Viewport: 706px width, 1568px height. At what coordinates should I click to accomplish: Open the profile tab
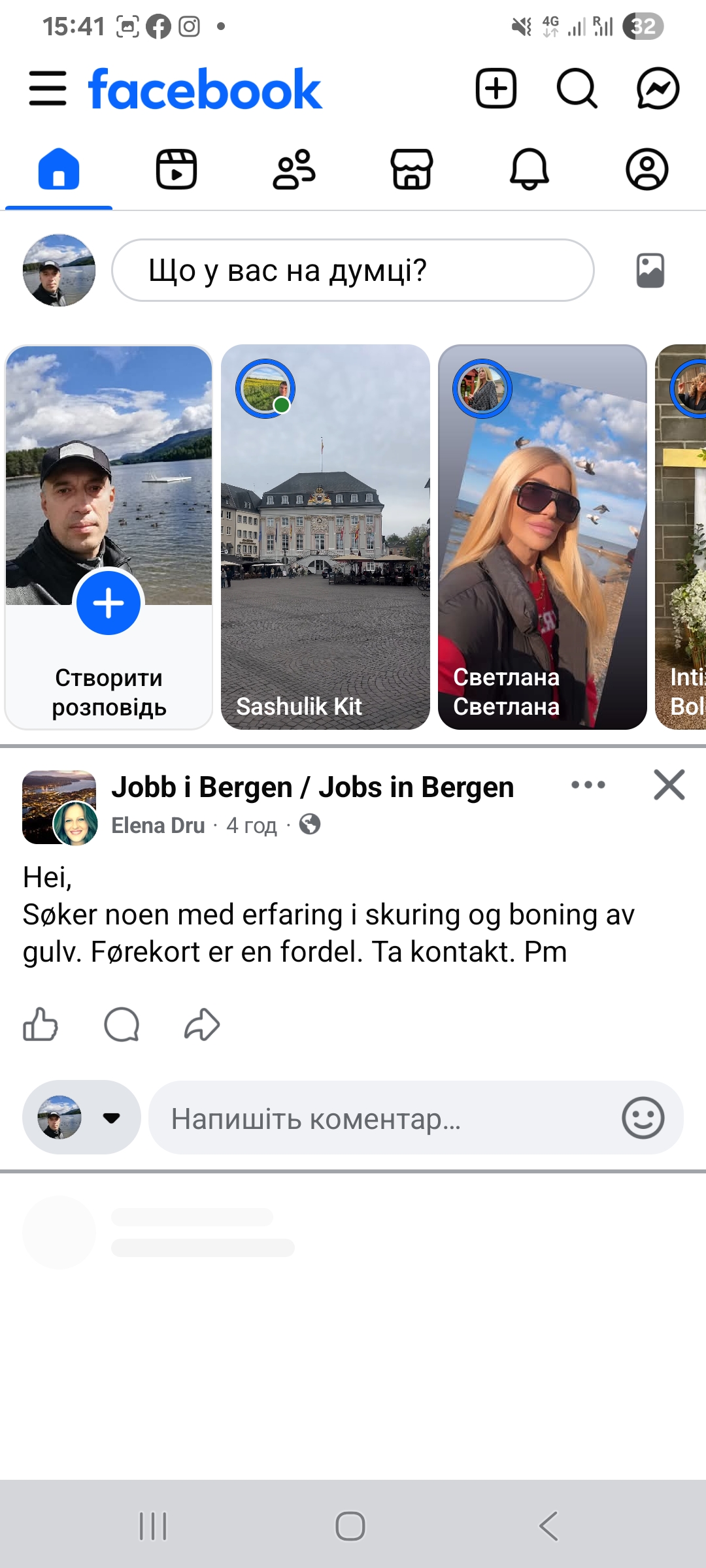647,169
